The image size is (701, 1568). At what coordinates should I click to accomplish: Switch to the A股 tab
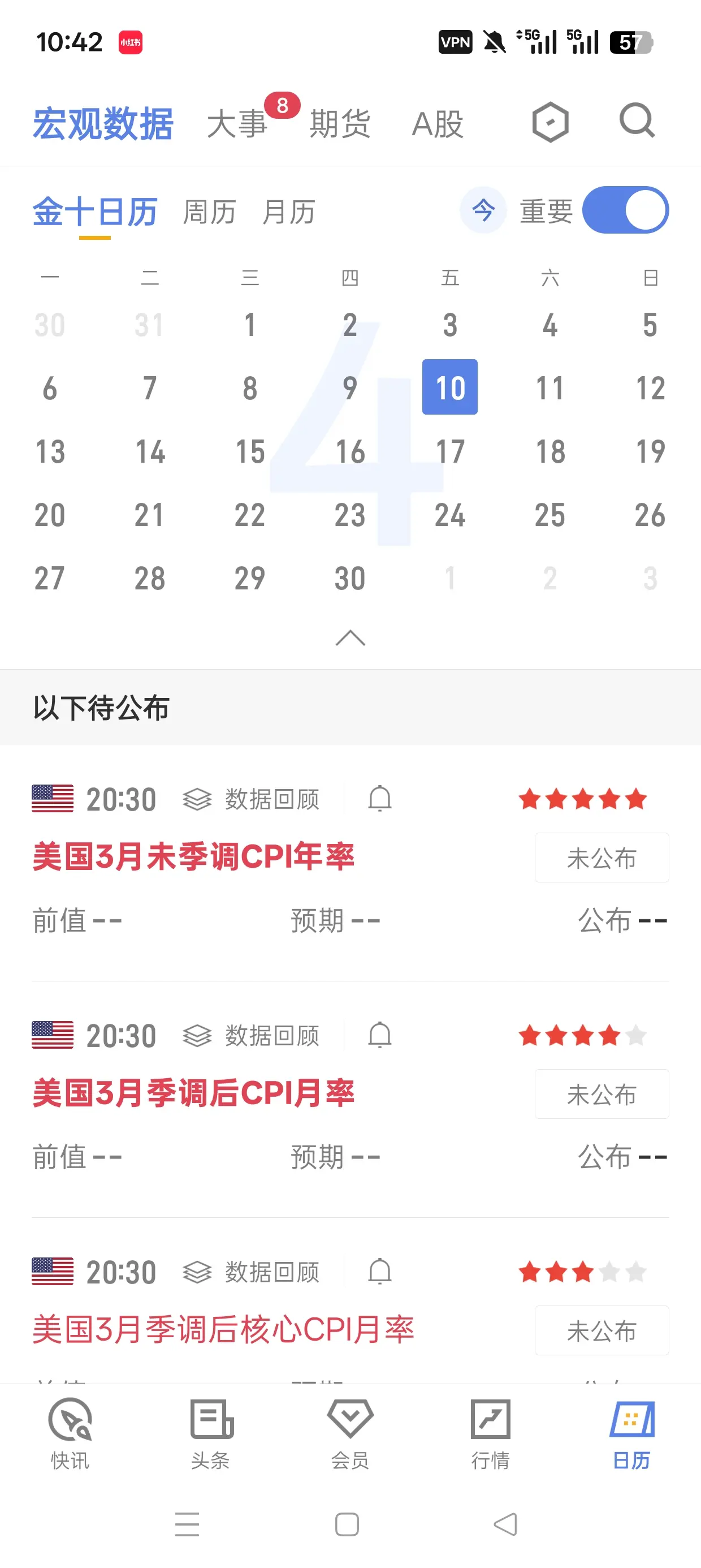(438, 124)
